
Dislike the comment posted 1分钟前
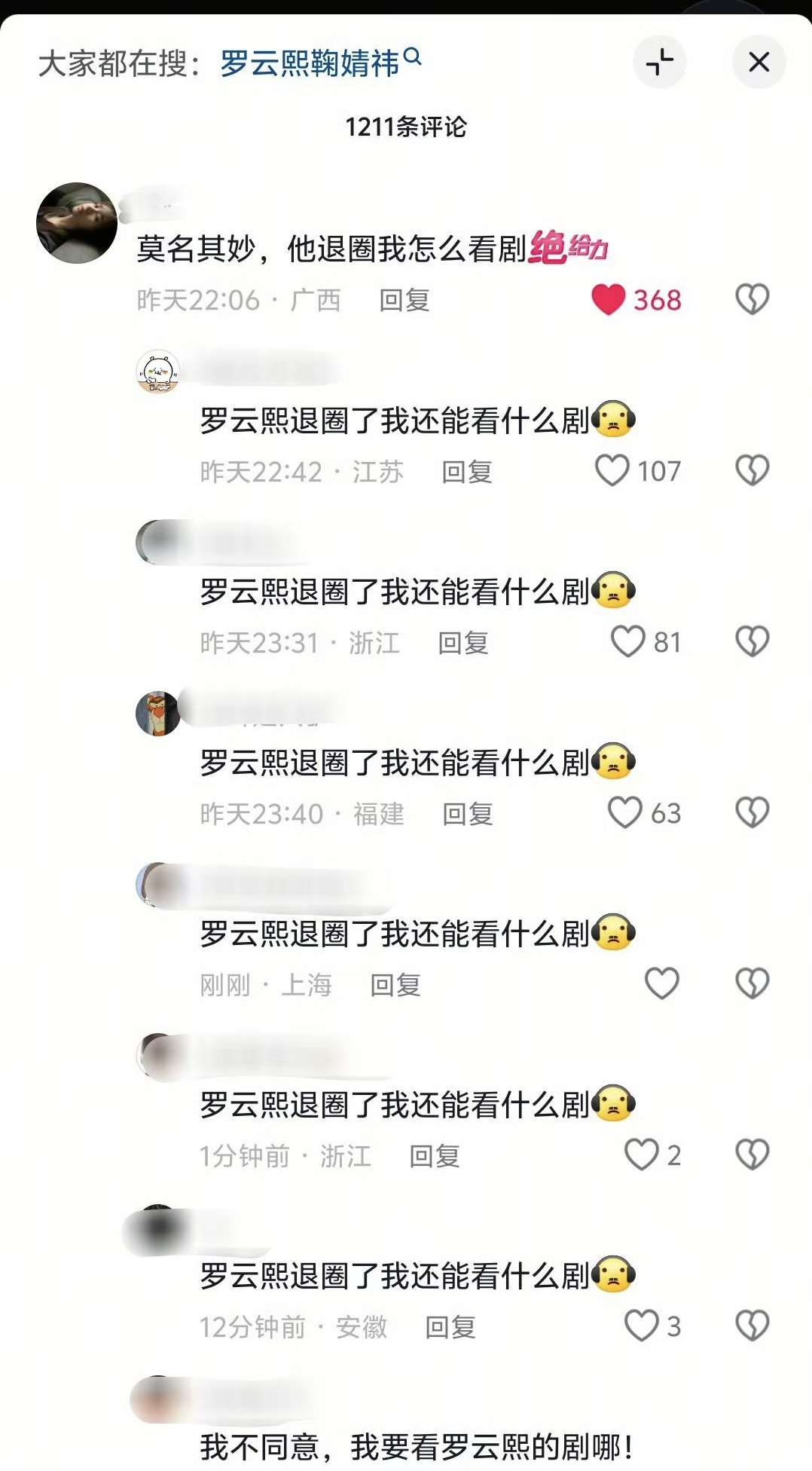pos(752,1155)
